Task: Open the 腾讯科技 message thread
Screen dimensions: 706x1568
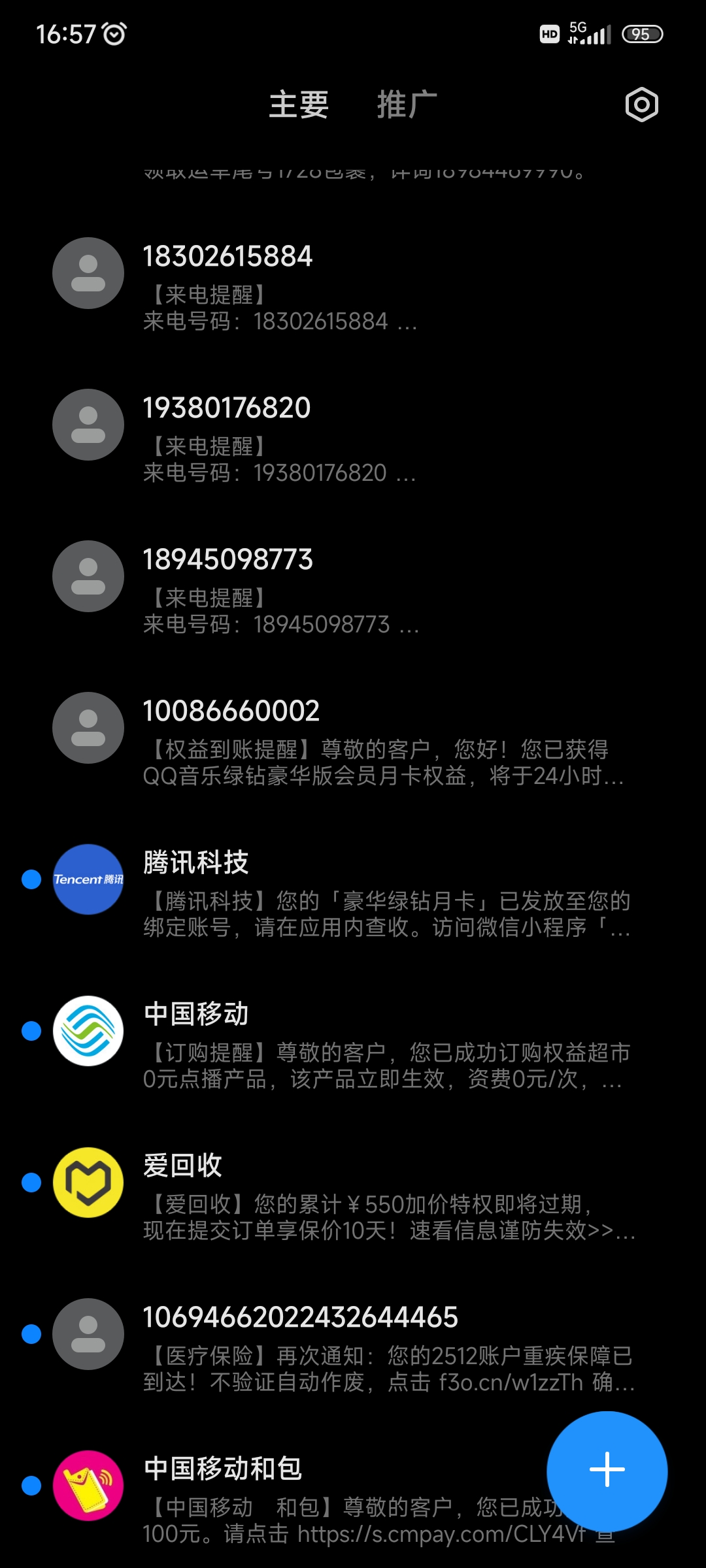Action: pos(353,879)
